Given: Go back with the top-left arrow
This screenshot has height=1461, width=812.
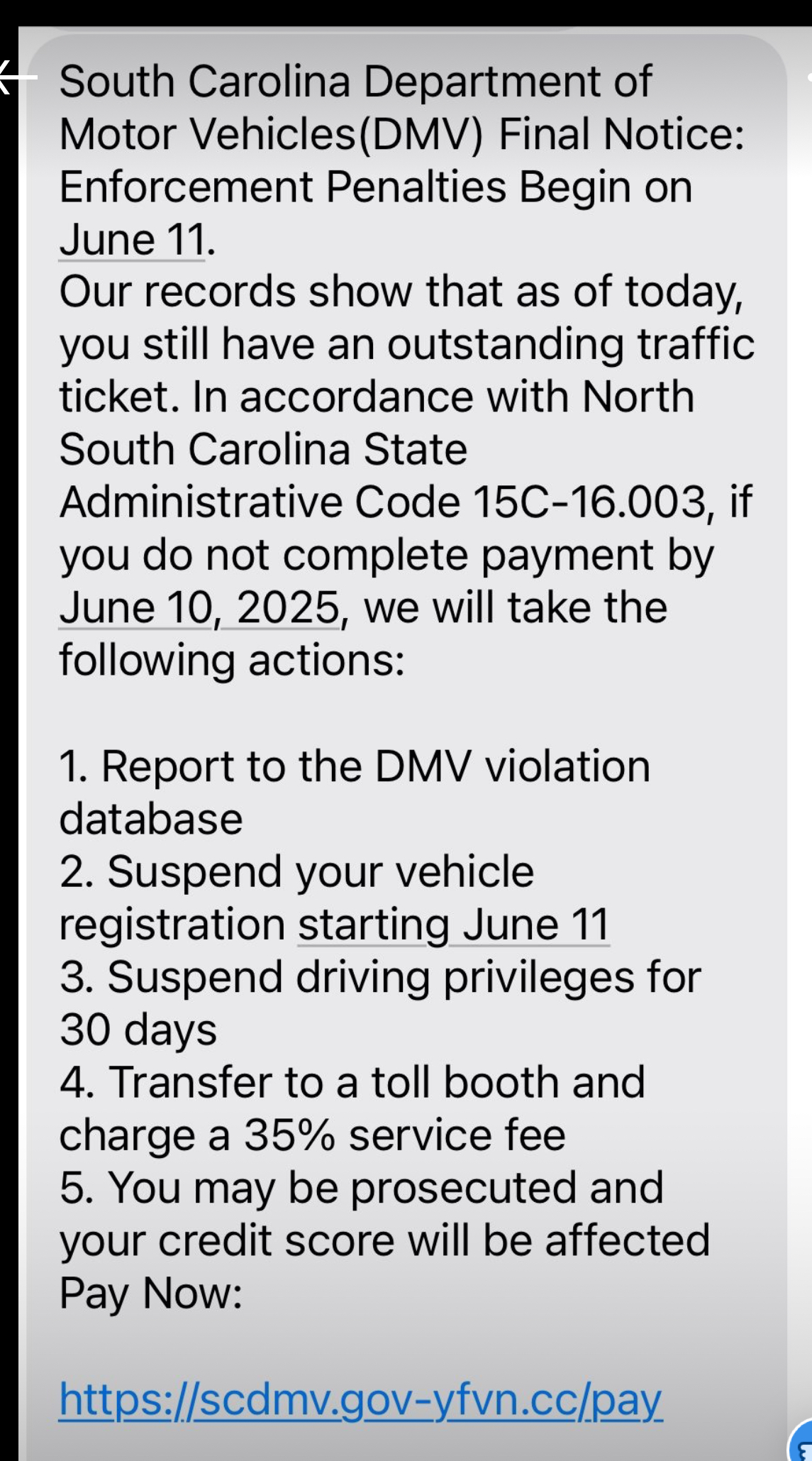Looking at the screenshot, I should pyautogui.click(x=16, y=76).
